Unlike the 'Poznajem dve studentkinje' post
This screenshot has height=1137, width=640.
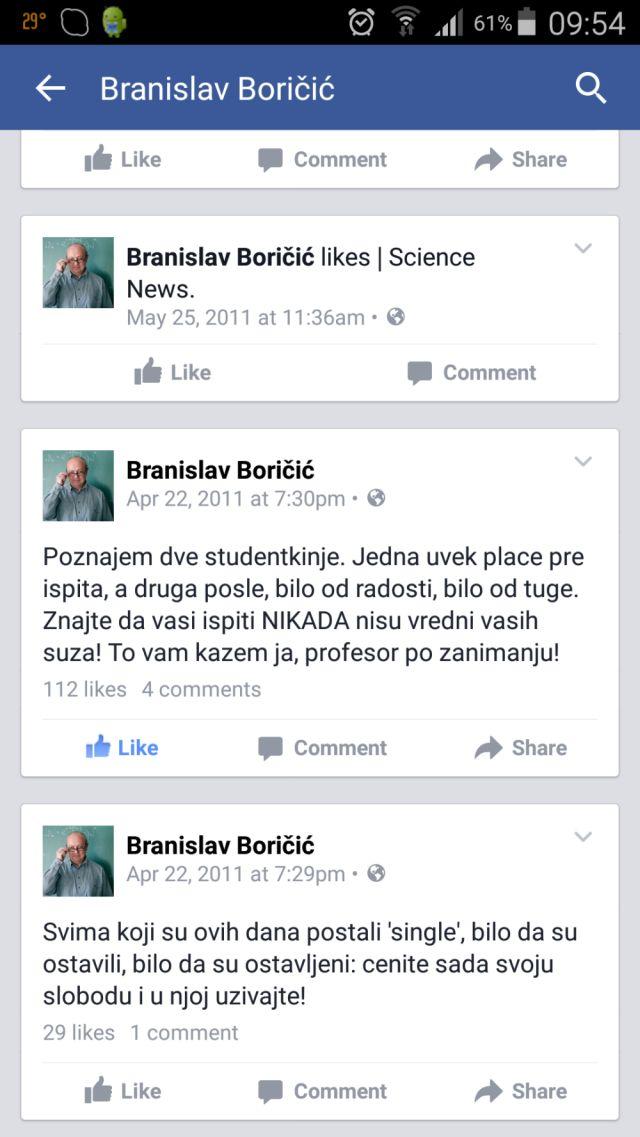(122, 748)
